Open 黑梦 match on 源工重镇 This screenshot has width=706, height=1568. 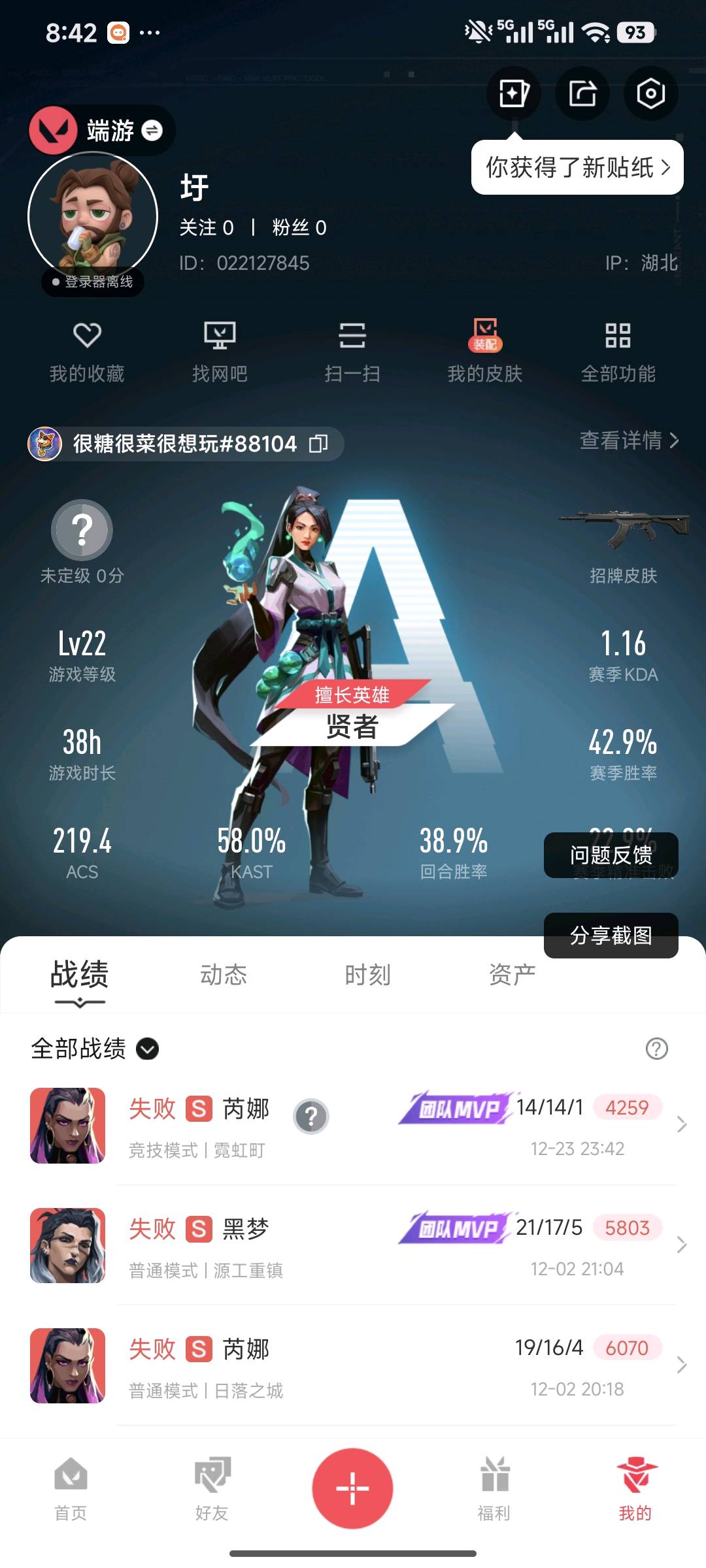[353, 1245]
